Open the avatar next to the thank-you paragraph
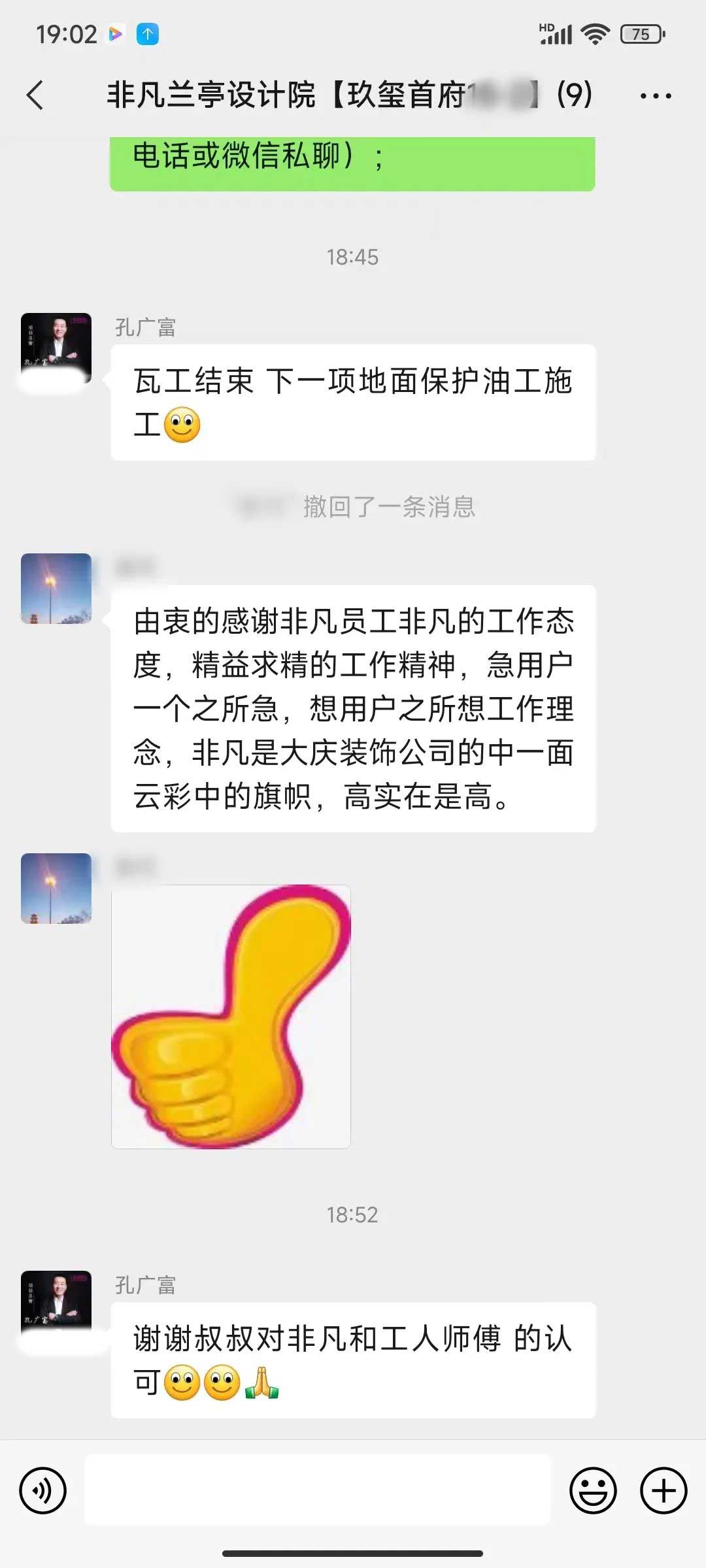 (x=56, y=589)
